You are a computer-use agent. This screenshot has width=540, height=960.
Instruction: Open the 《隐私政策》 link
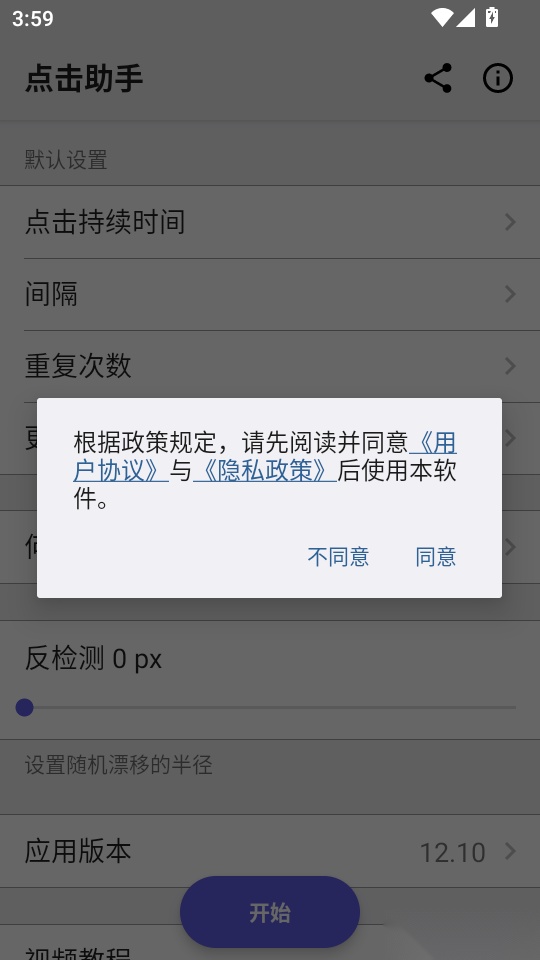pyautogui.click(x=264, y=471)
